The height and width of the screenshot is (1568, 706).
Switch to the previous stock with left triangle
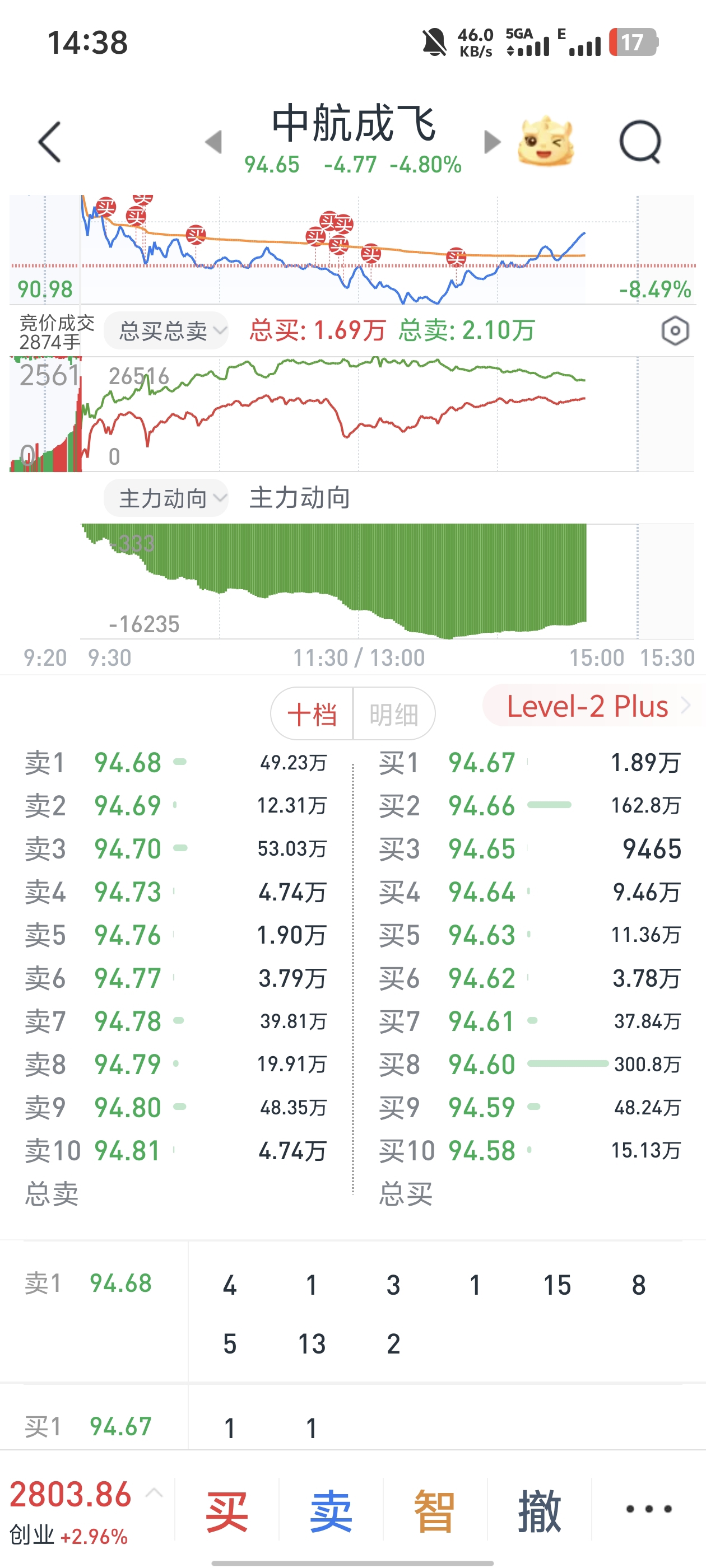click(213, 142)
